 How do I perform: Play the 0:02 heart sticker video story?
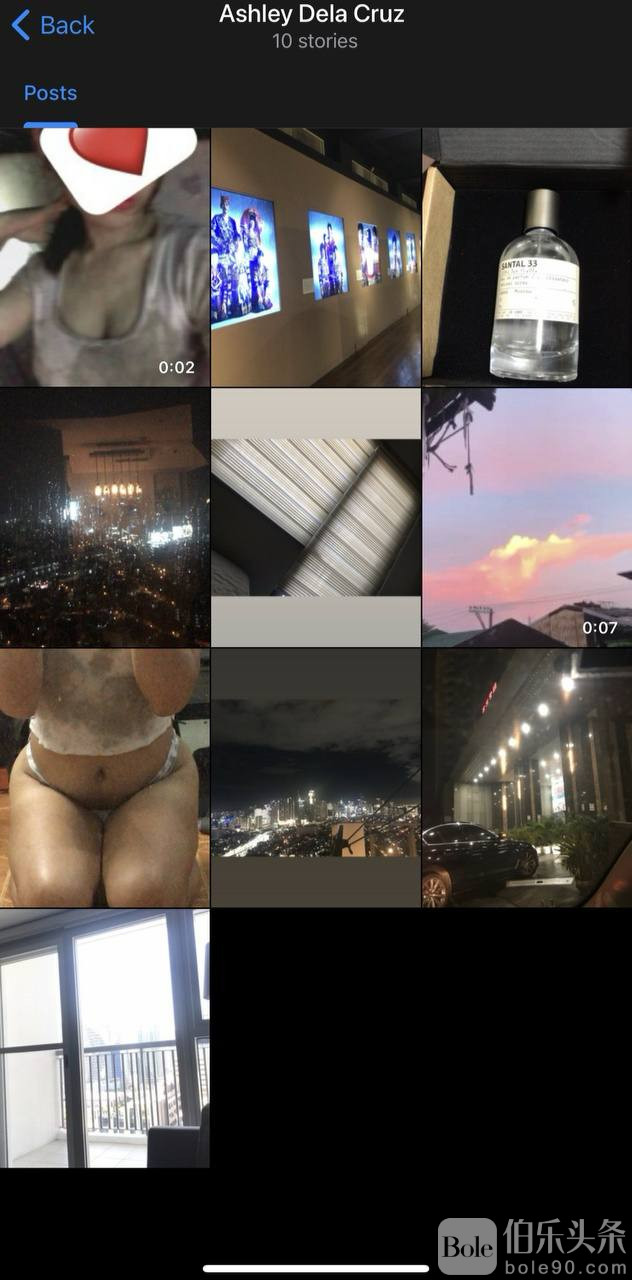[105, 257]
